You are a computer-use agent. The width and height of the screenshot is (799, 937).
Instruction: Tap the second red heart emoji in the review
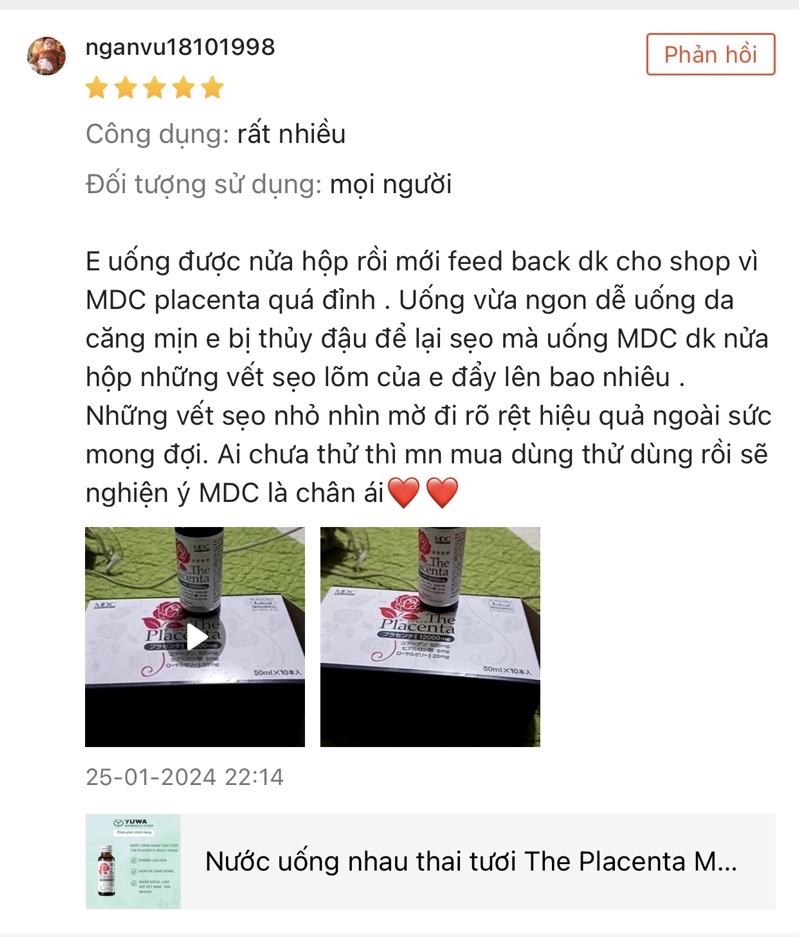442,490
